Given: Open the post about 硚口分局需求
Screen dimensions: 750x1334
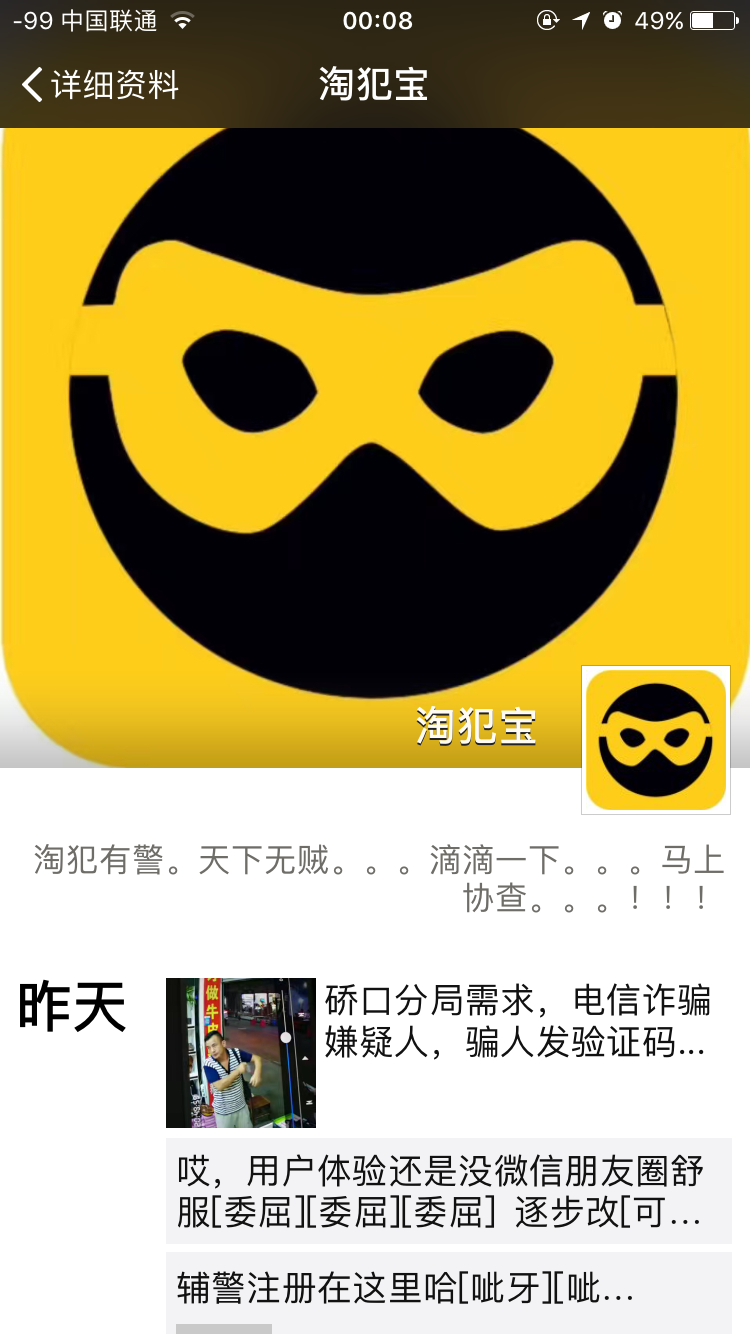Looking at the screenshot, I should click(x=449, y=1053).
